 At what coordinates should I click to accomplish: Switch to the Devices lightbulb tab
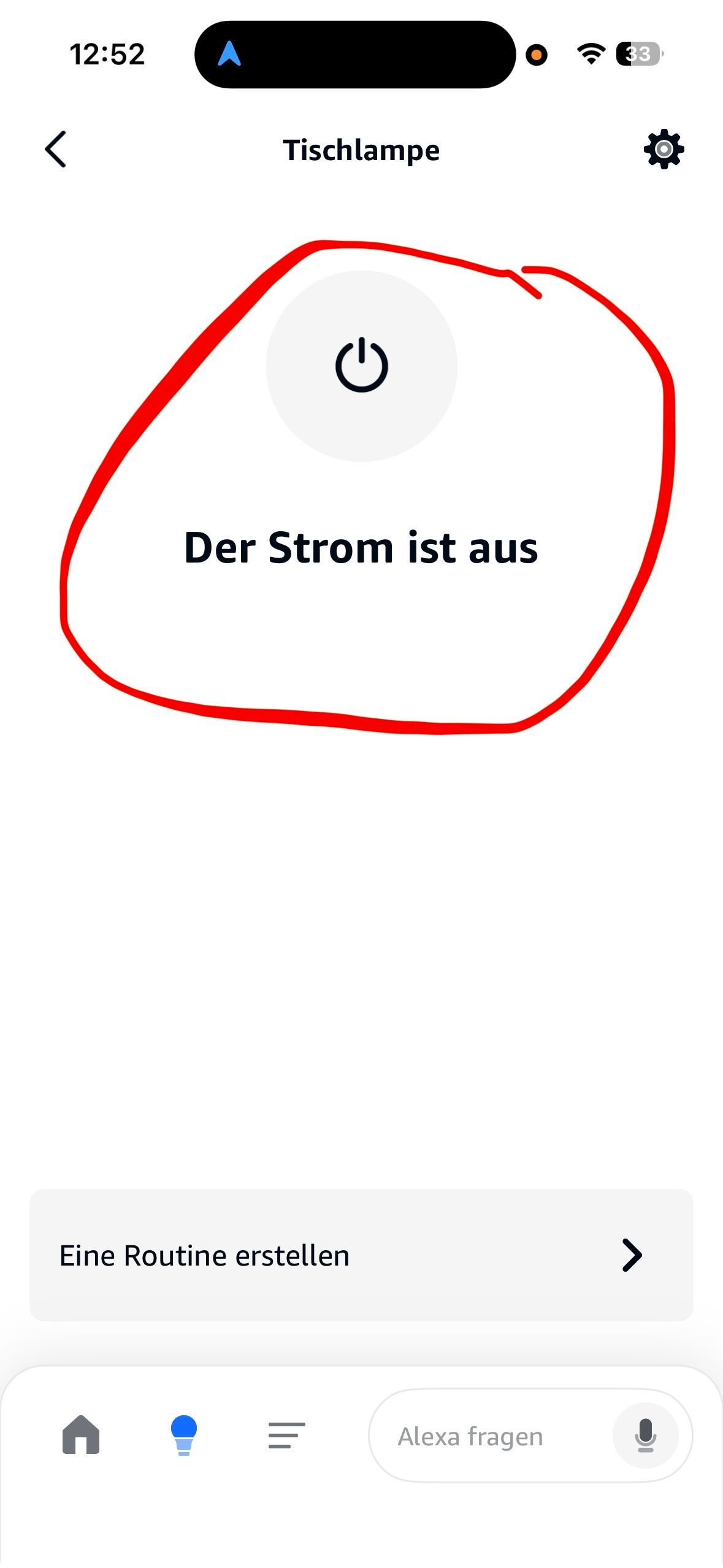(x=183, y=1435)
